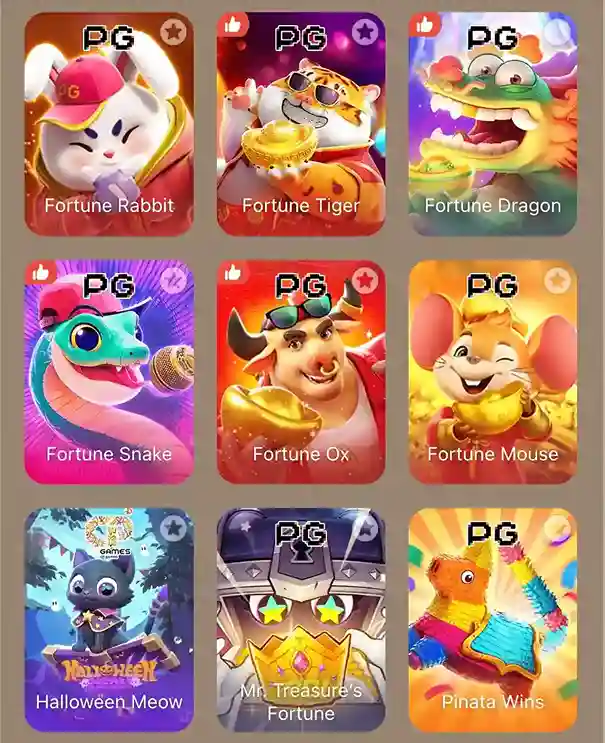Launch the Fortune Tiger game
Viewport: 605px width, 743px height.
coord(301,125)
